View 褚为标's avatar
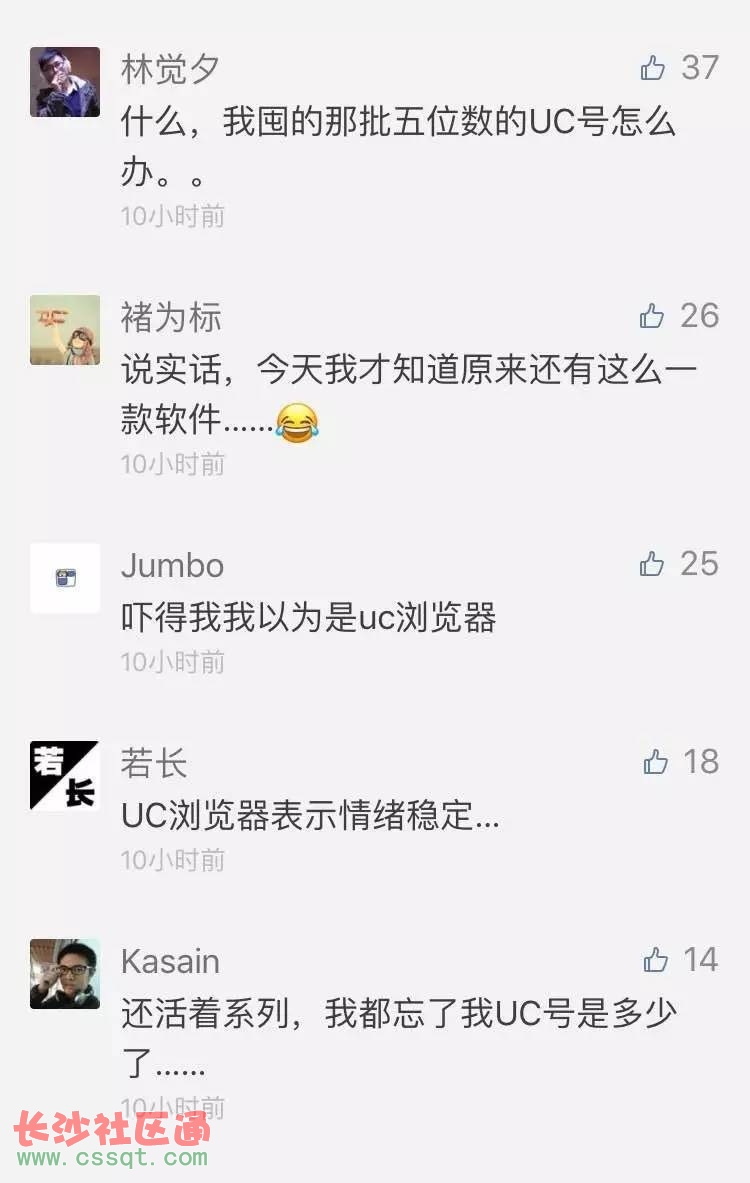750x1183 pixels. click(65, 330)
